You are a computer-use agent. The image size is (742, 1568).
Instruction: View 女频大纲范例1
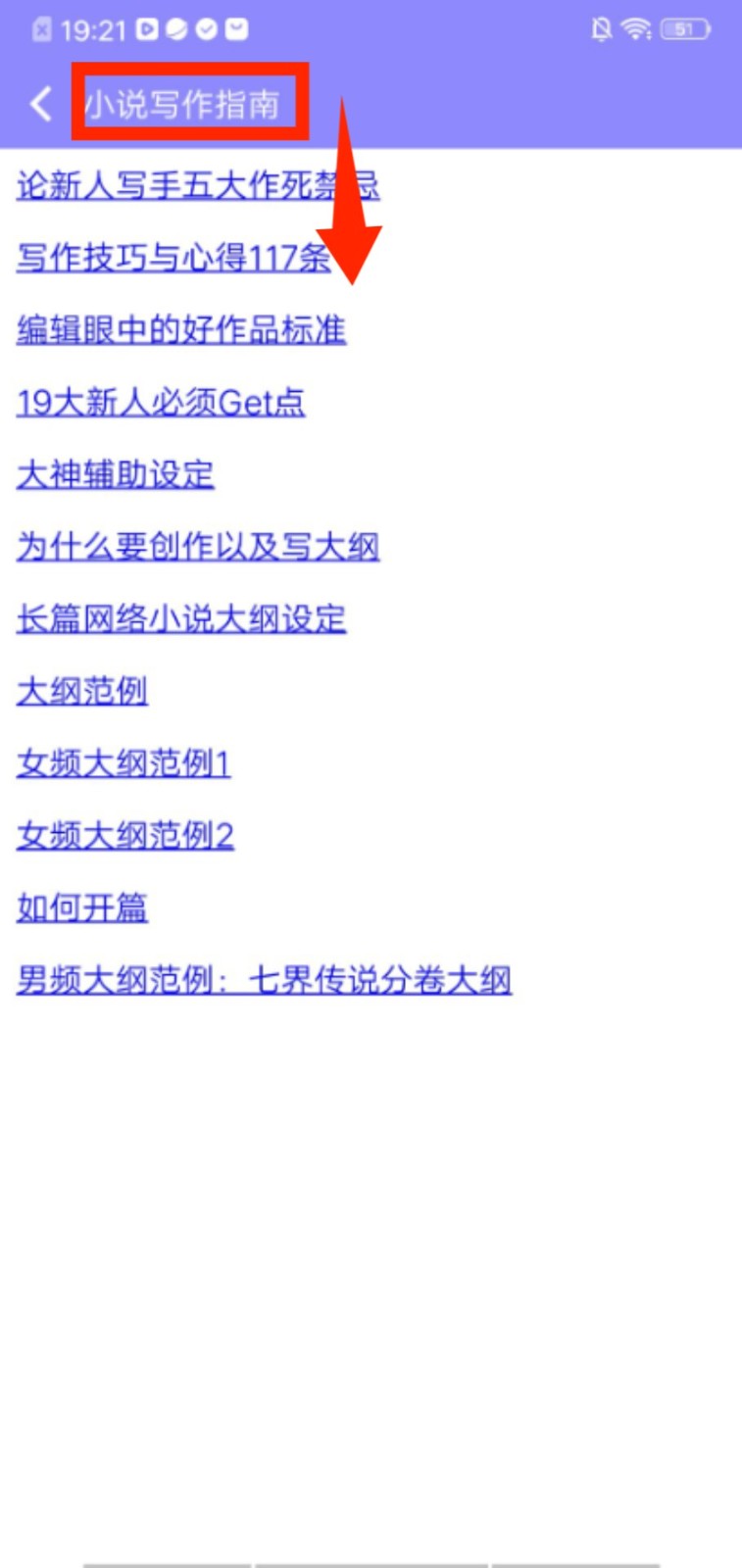pyautogui.click(x=124, y=763)
